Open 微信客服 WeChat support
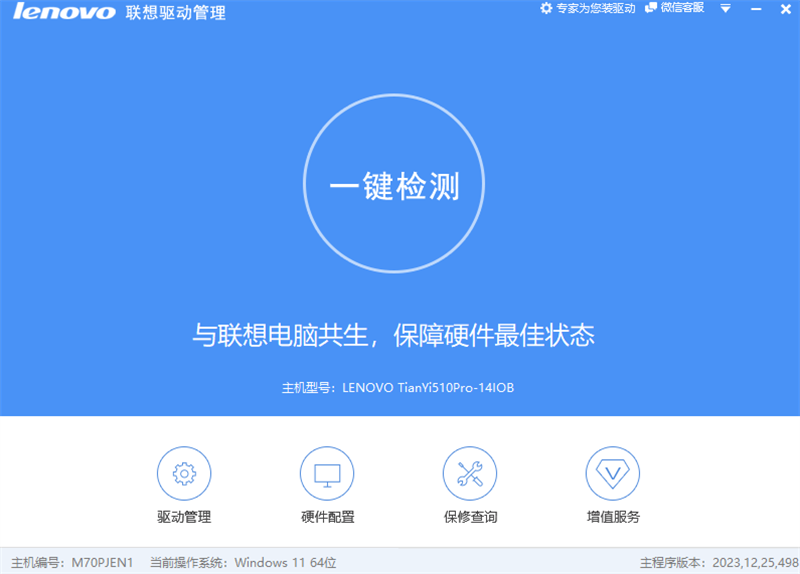 675,8
